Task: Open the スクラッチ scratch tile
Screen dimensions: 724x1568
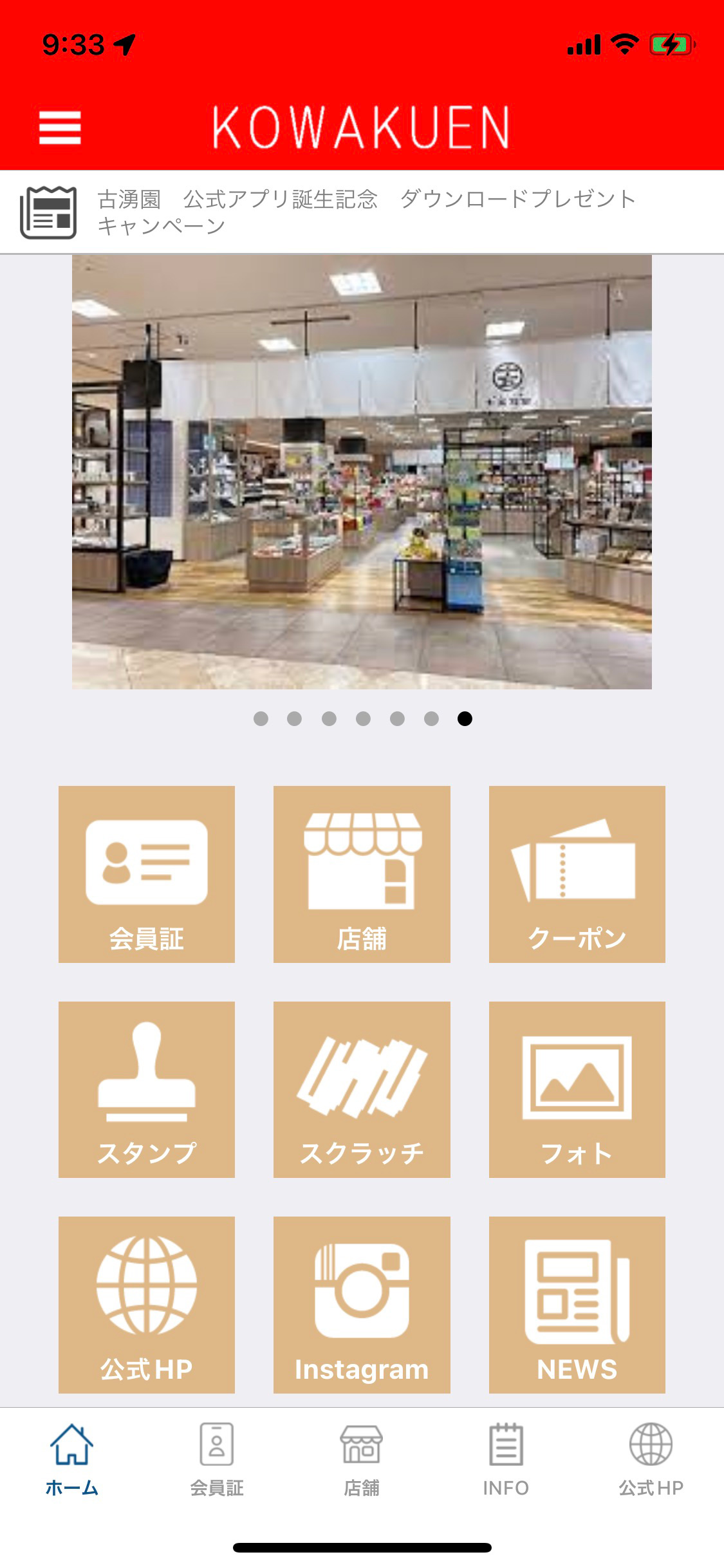Action: coord(362,1089)
